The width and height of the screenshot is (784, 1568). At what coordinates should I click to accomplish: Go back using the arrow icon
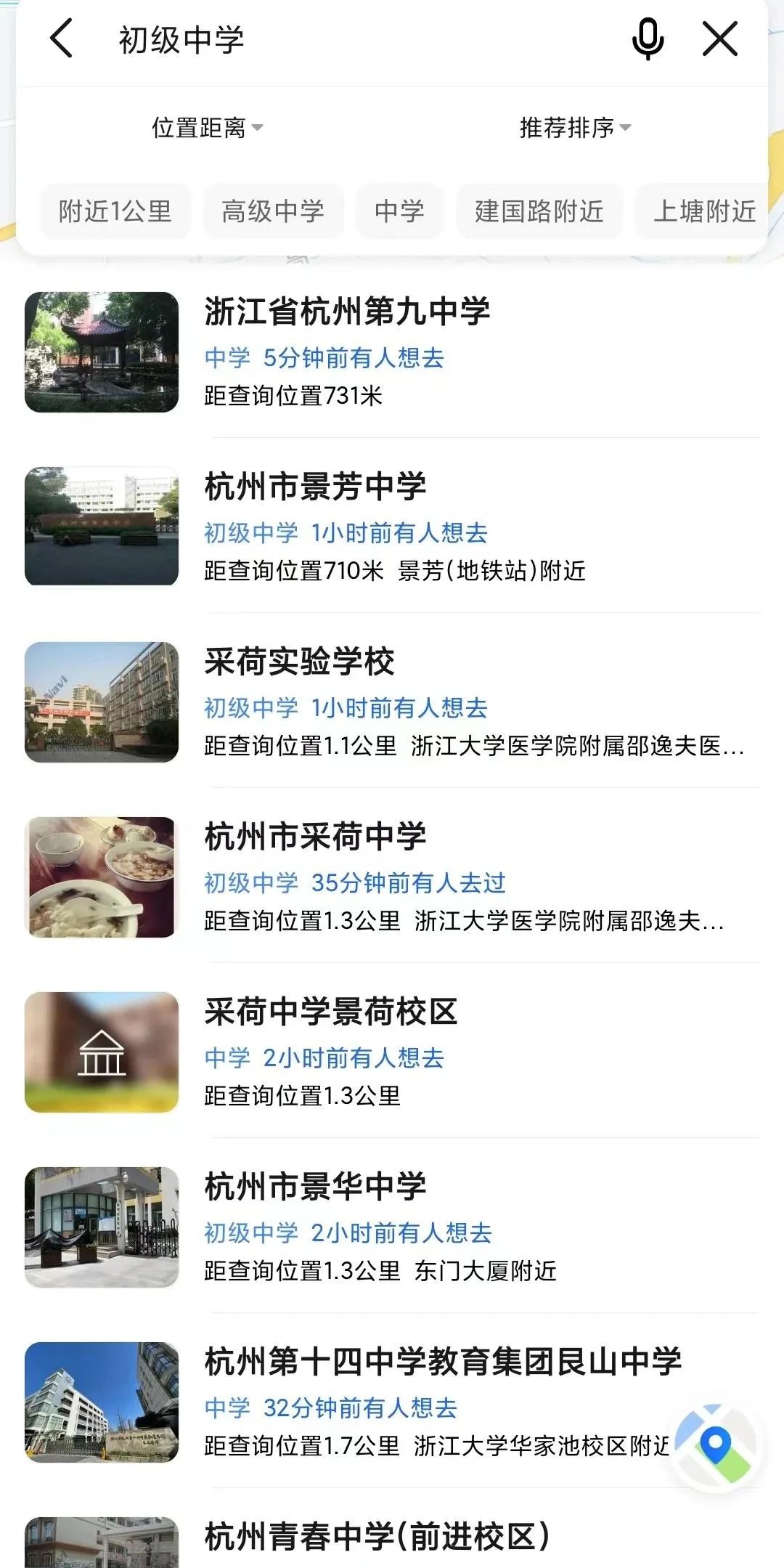pyautogui.click(x=62, y=38)
